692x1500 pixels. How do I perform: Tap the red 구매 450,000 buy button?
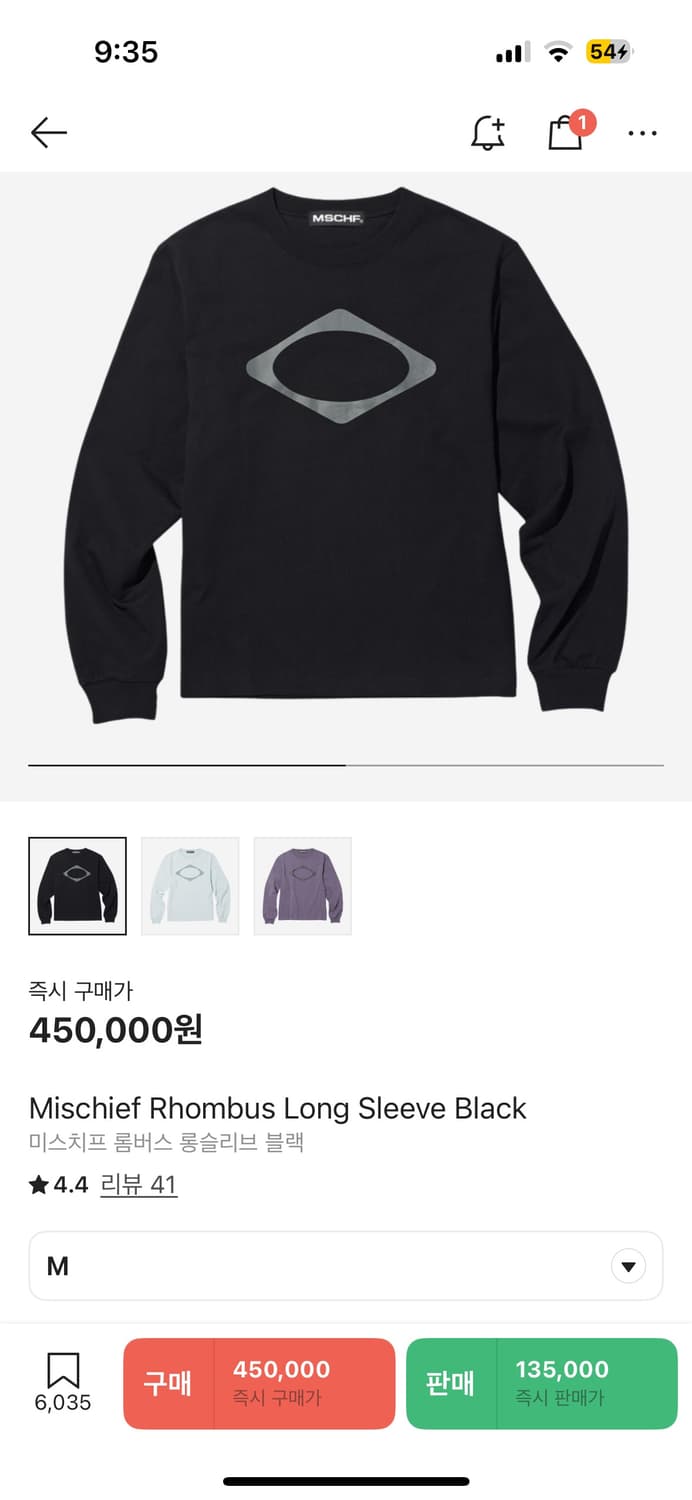[x=259, y=1384]
